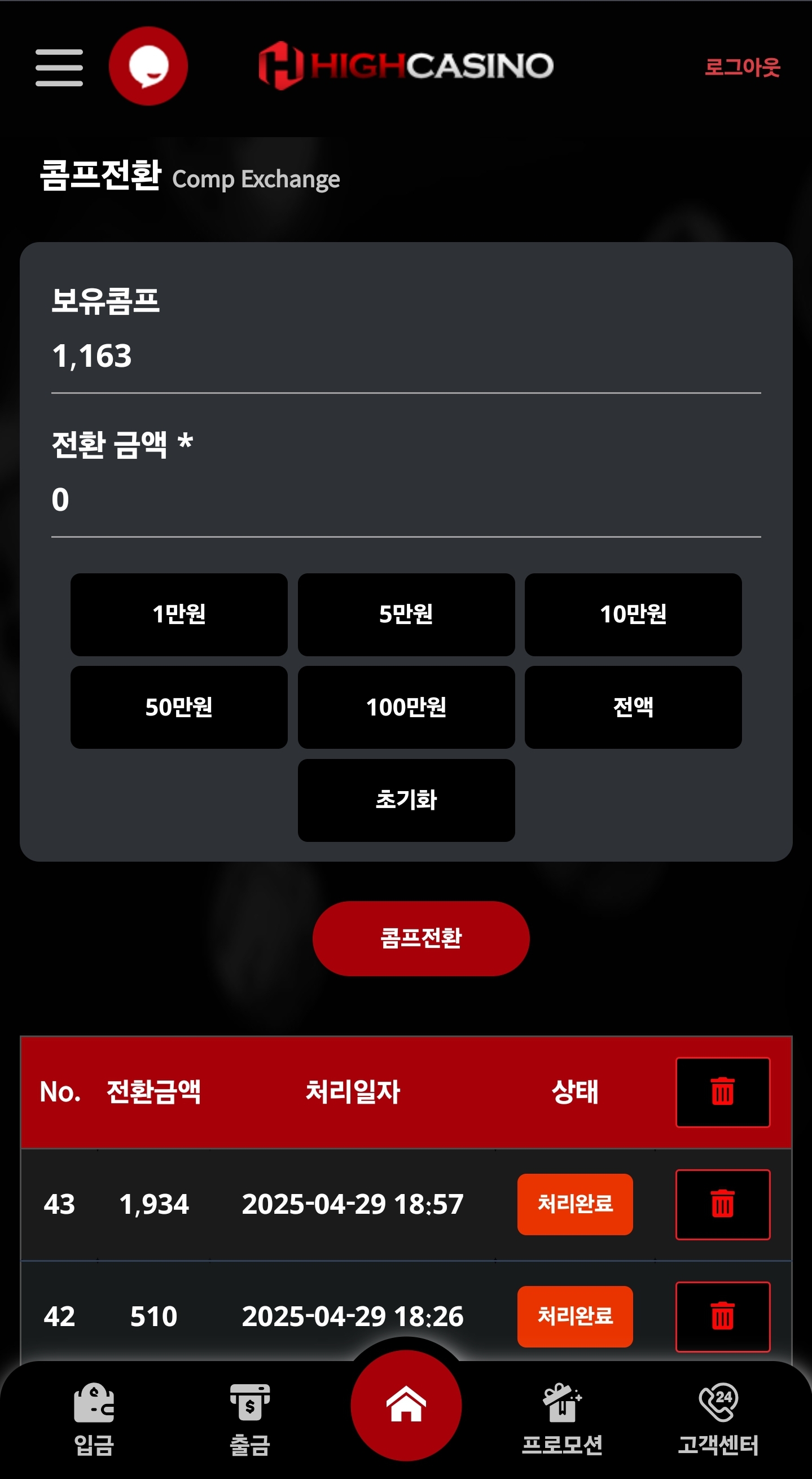The height and width of the screenshot is (1479, 812).
Task: Select 전액 to convert full amount
Action: 633,707
